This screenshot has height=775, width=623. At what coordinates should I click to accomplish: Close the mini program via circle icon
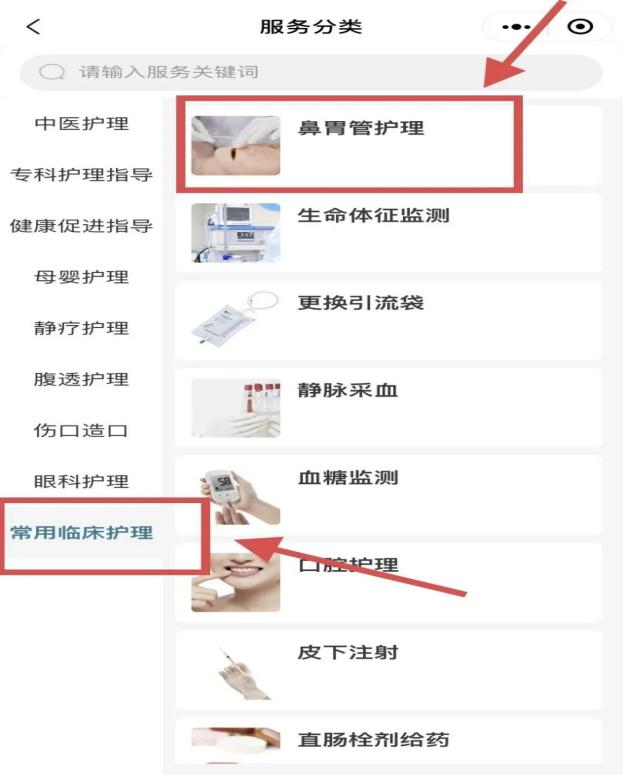[580, 27]
